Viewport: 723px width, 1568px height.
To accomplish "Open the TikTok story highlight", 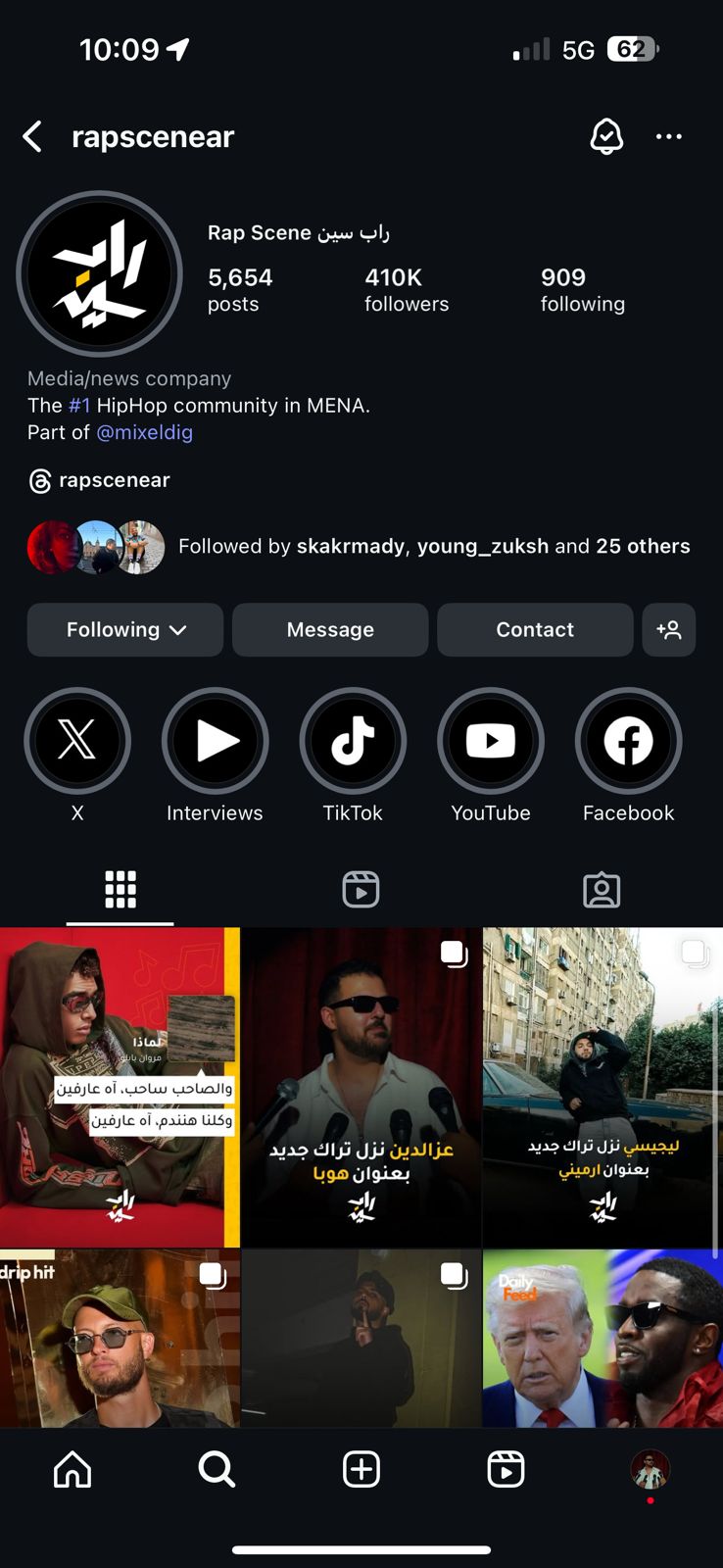I will (x=353, y=741).
